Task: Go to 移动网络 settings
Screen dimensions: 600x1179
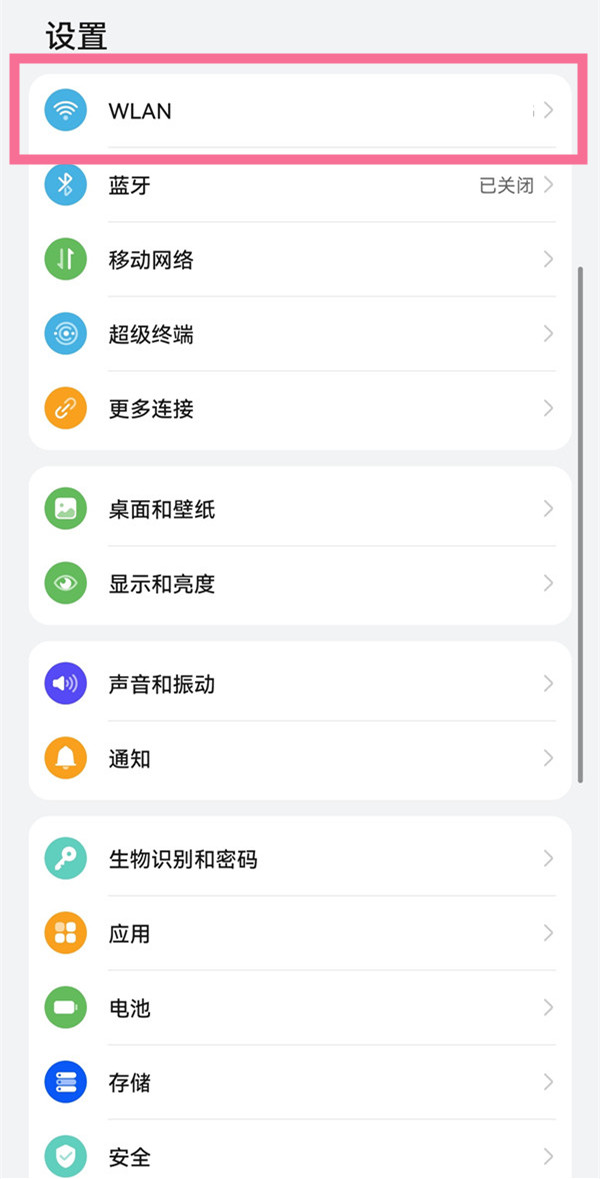Action: coord(300,260)
